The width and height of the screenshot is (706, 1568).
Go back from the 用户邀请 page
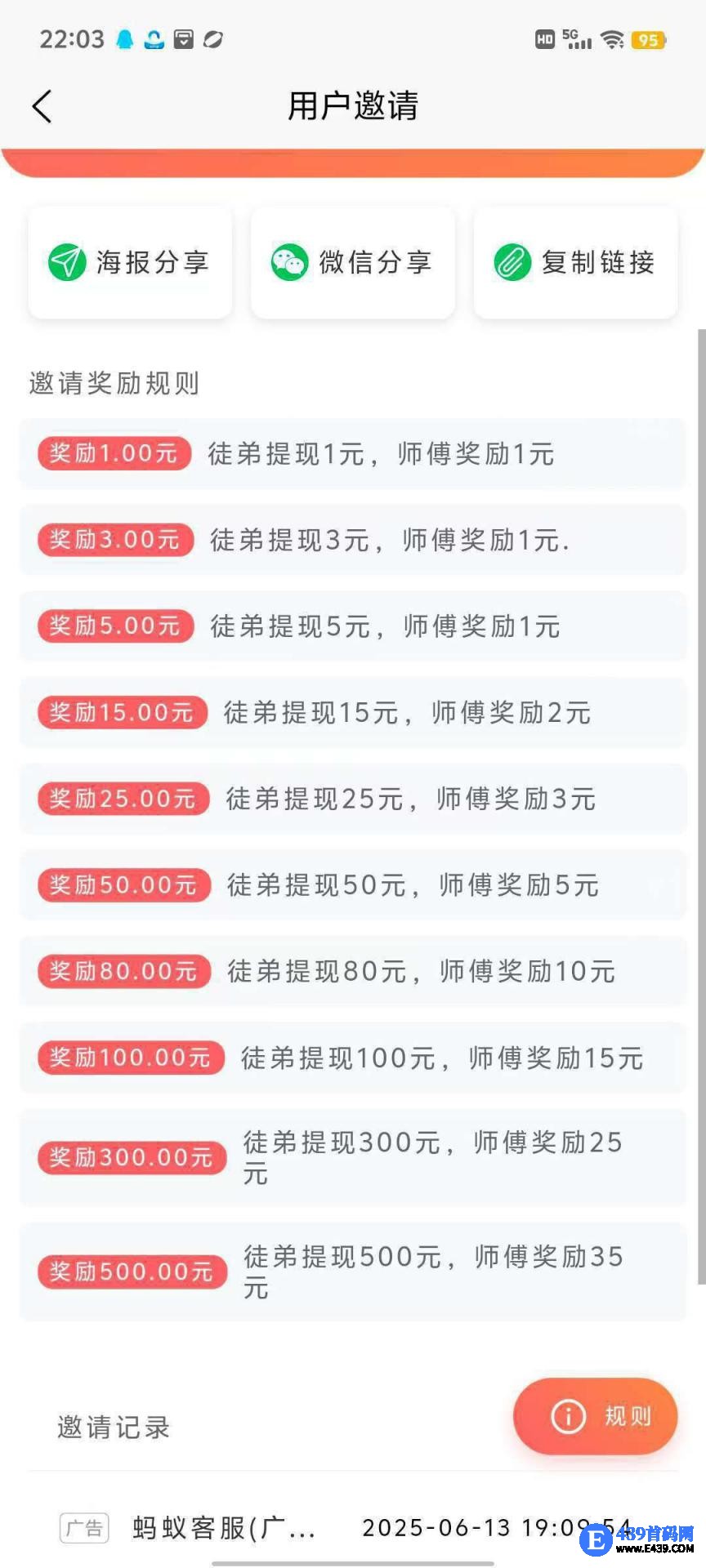pyautogui.click(x=42, y=106)
